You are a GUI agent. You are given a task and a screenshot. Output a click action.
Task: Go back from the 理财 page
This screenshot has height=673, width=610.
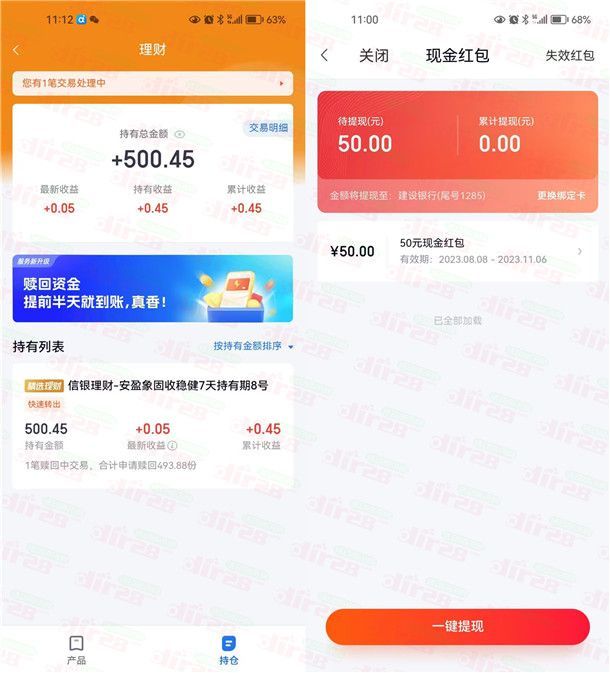click(16, 50)
